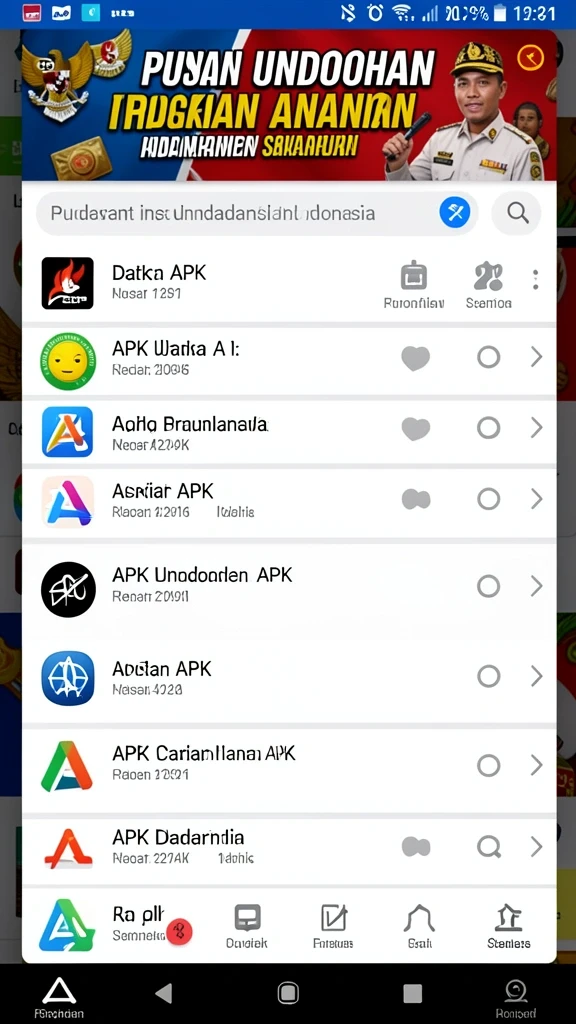This screenshot has width=576, height=1024.
Task: Switch to the Stenters tab at bottom
Action: click(x=509, y=926)
